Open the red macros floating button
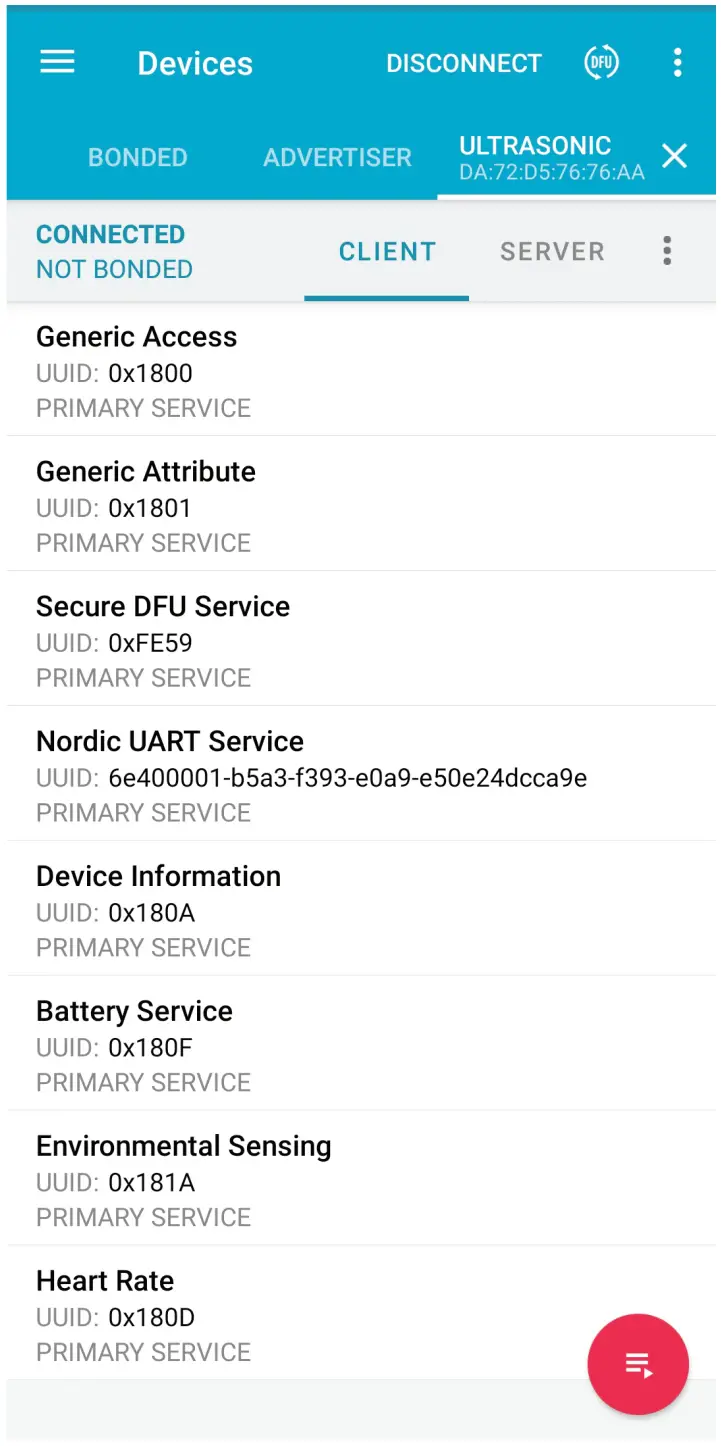 (x=638, y=1364)
